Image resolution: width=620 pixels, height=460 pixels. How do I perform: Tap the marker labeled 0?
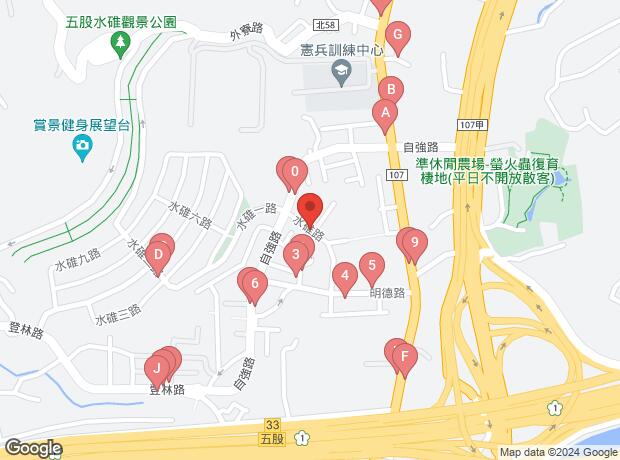pos(294,172)
